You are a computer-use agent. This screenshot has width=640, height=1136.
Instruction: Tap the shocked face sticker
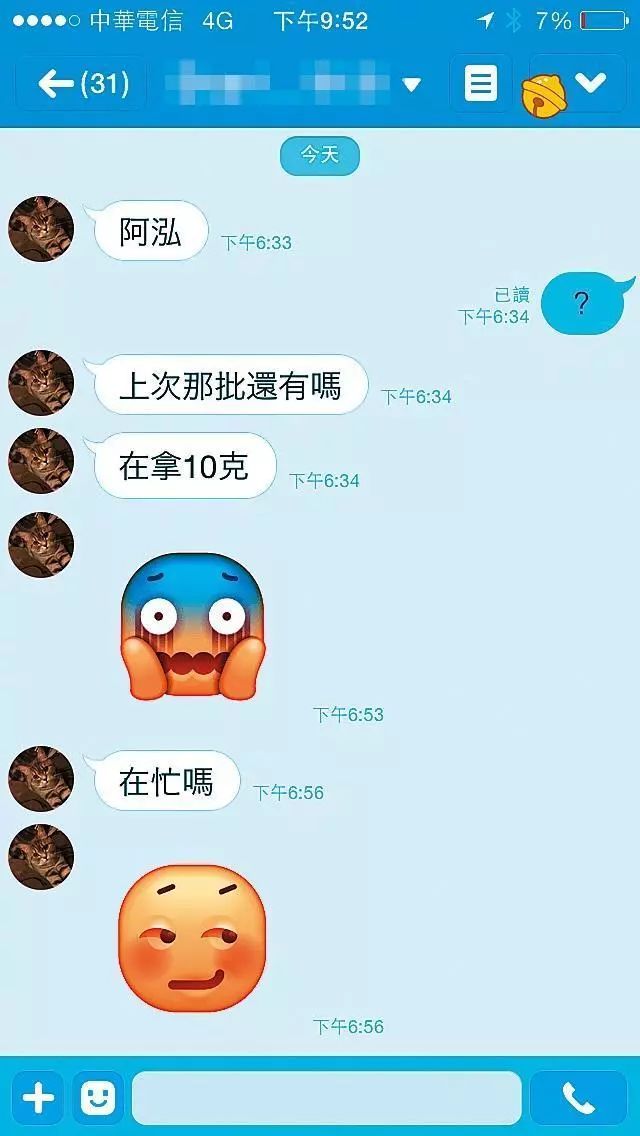pos(192,626)
